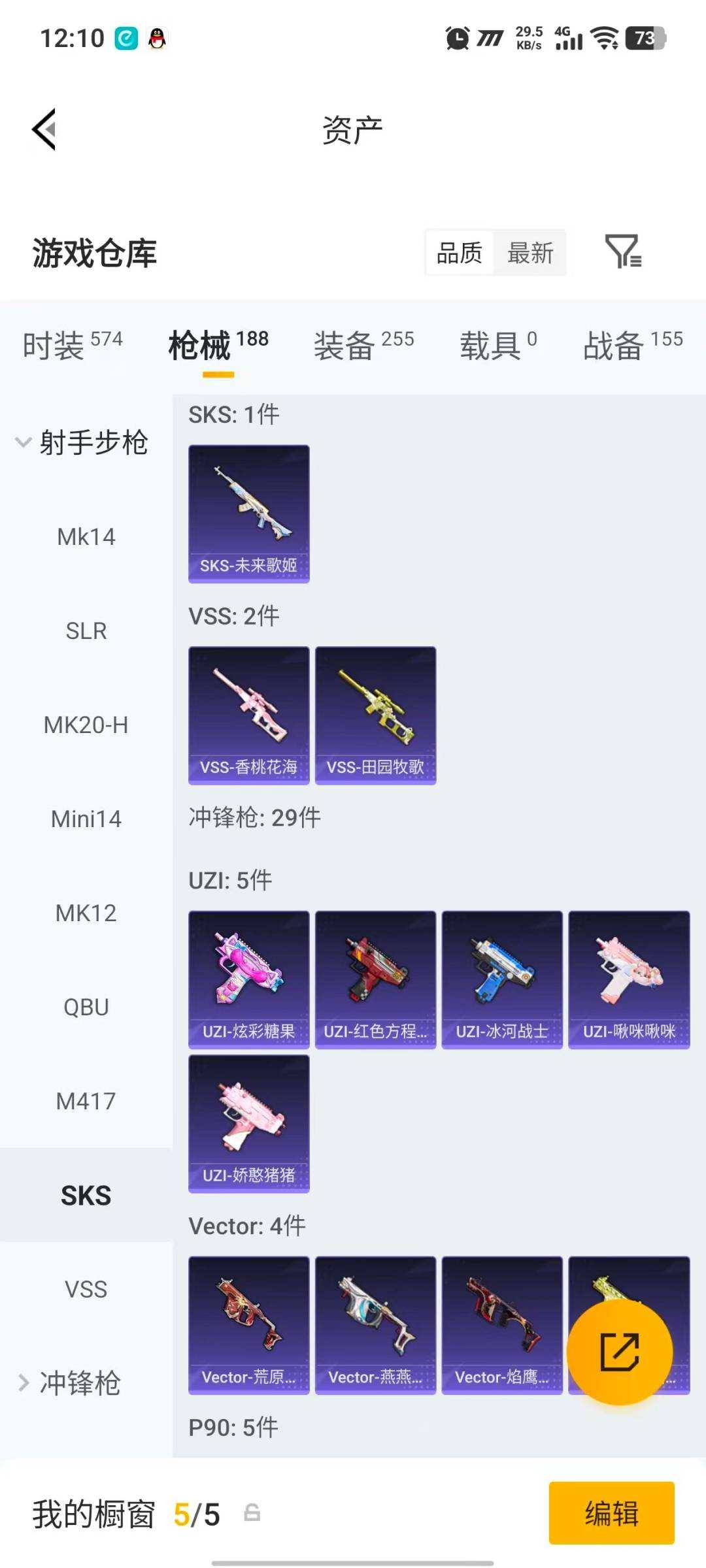
Task: Click the lock icon beside 我的橱窗
Action: tap(252, 1514)
